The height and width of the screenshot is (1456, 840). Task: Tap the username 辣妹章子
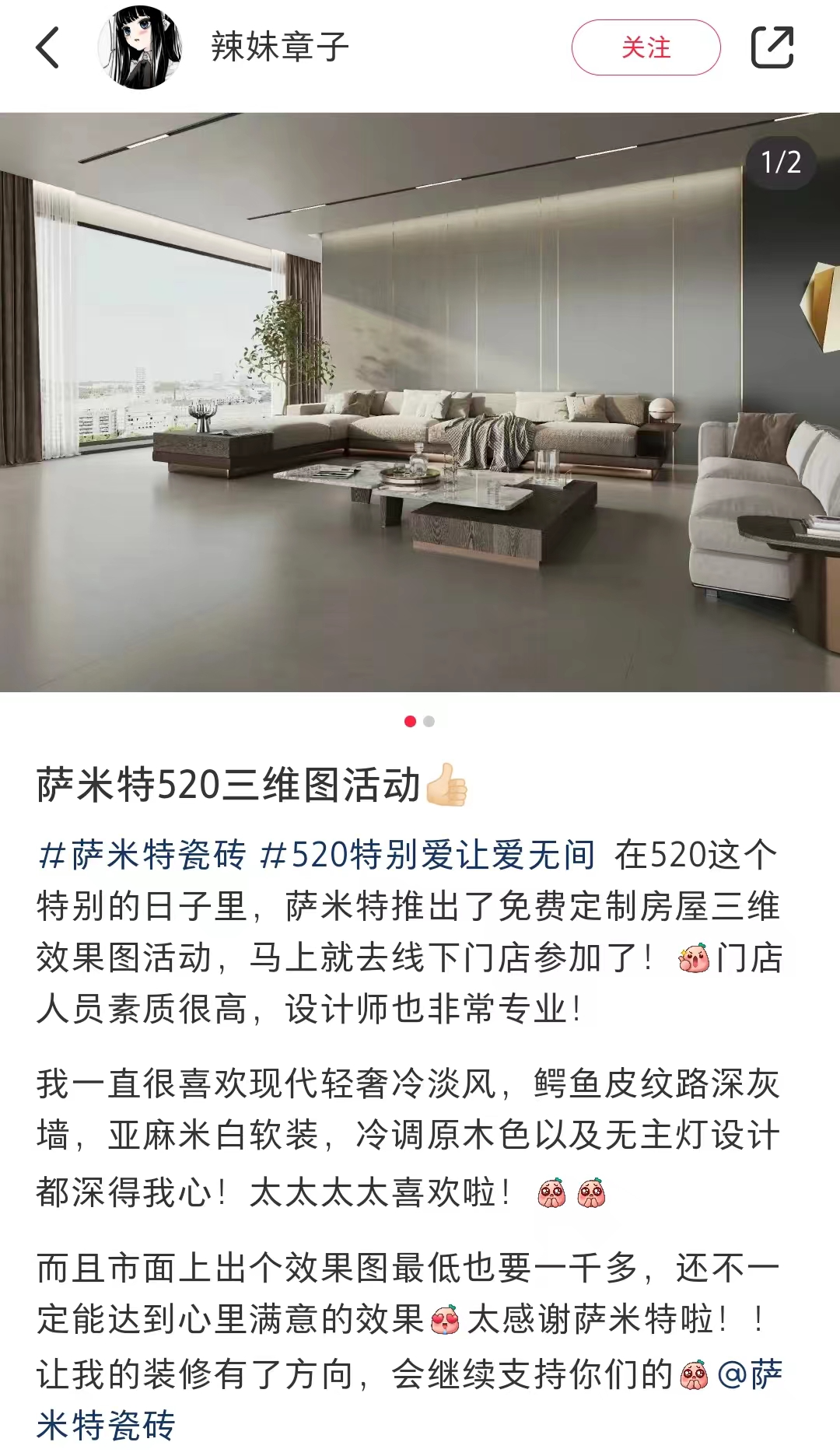(x=280, y=47)
